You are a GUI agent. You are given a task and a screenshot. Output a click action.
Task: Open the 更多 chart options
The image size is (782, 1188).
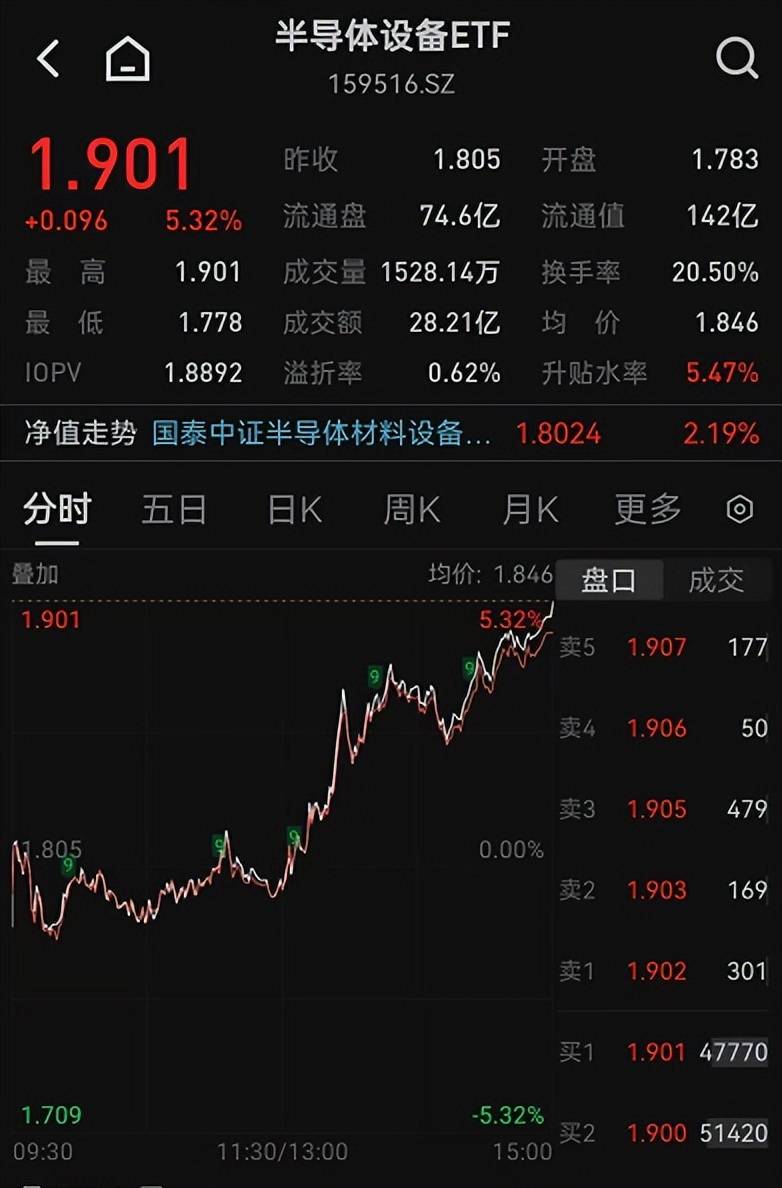pyautogui.click(x=647, y=510)
